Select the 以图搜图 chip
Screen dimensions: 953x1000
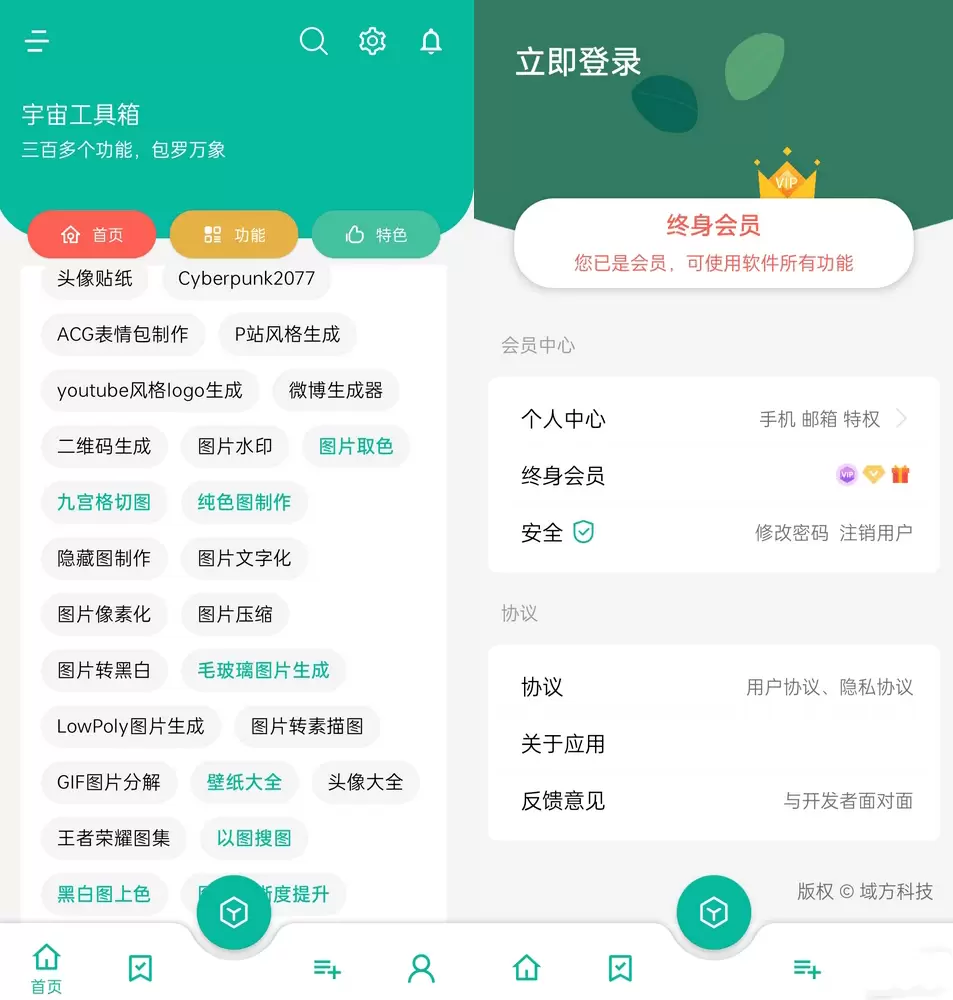(x=254, y=838)
